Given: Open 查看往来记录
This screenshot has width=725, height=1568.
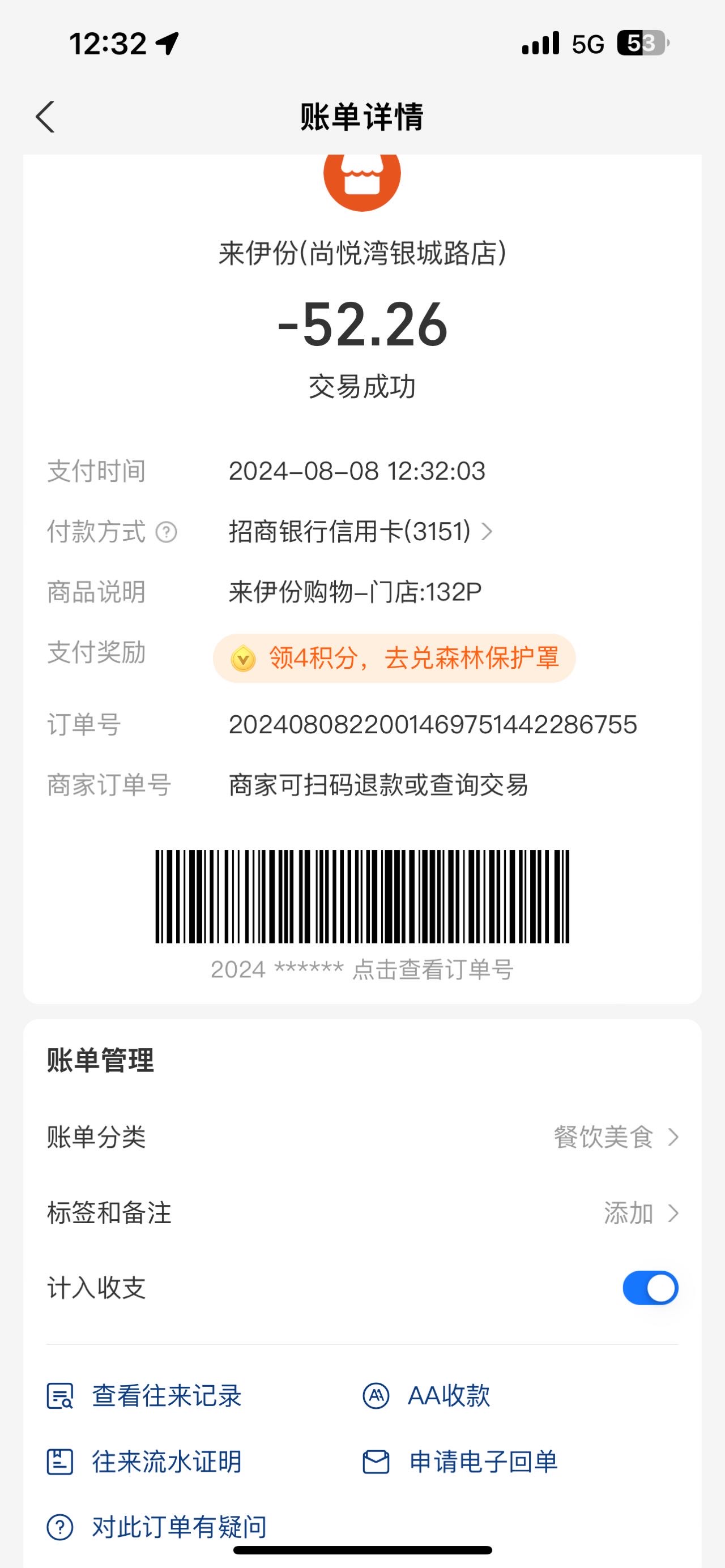Looking at the screenshot, I should [x=144, y=1396].
